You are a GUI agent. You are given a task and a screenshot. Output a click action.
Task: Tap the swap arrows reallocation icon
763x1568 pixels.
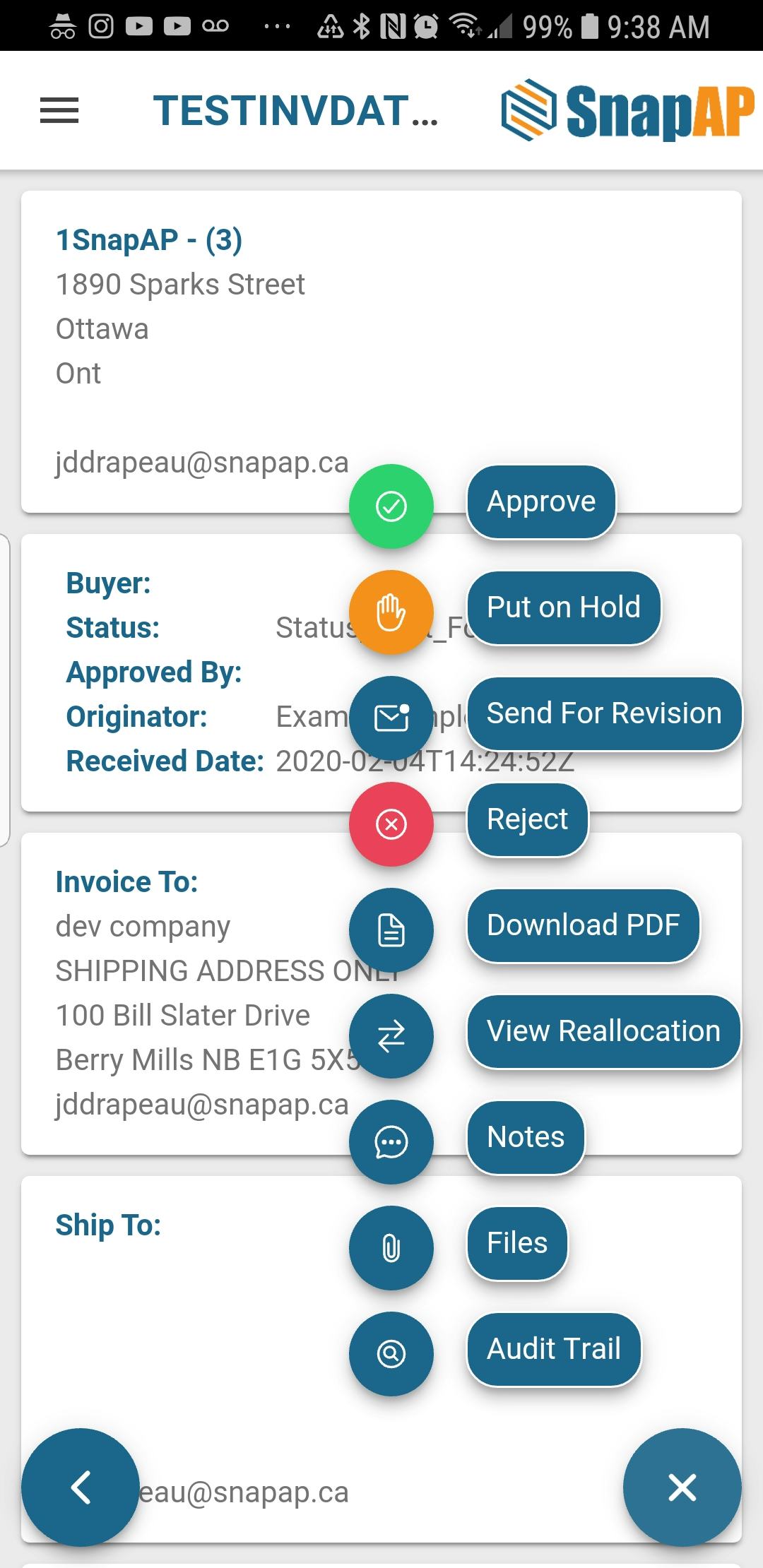391,1035
